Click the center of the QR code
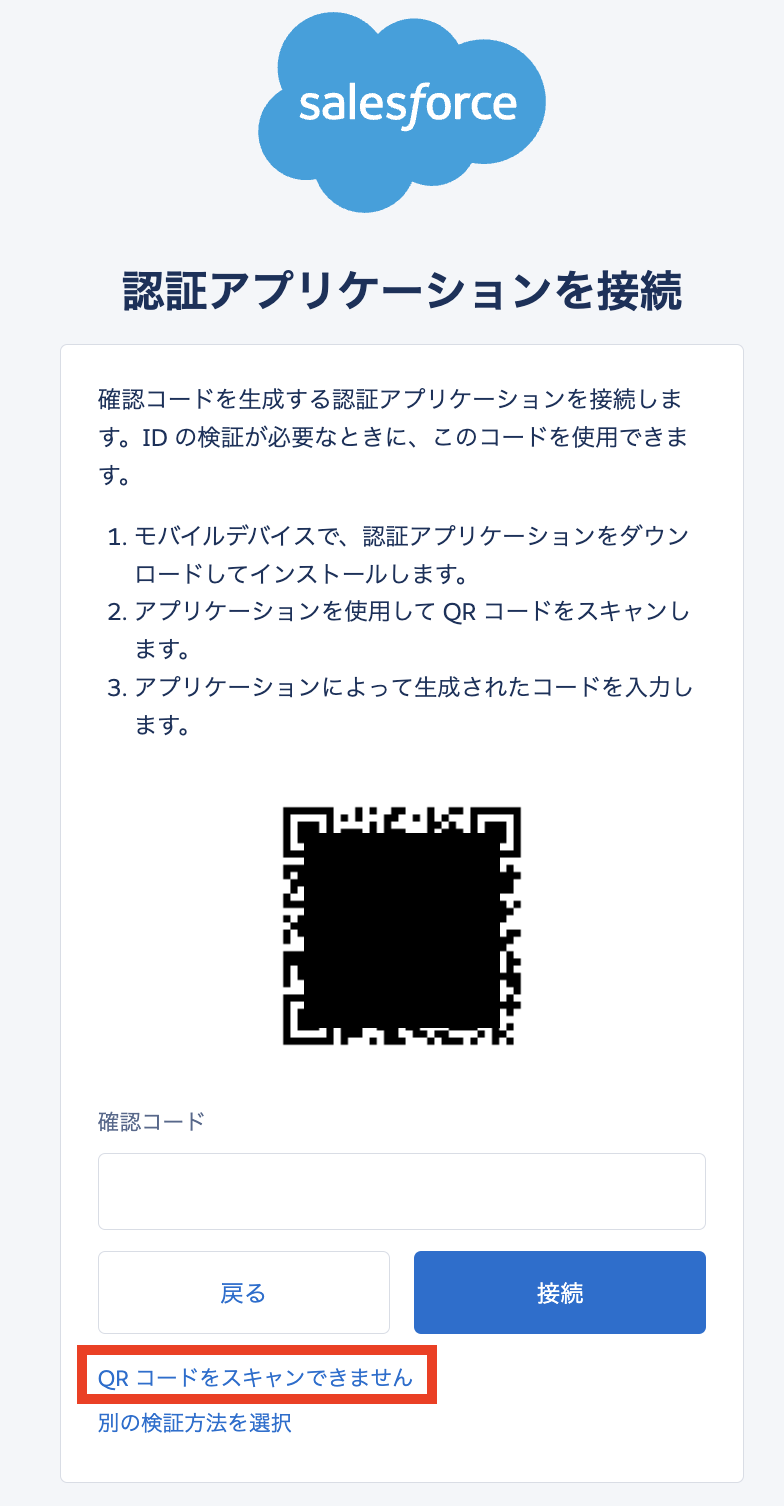The height and width of the screenshot is (1506, 784). coord(401,925)
